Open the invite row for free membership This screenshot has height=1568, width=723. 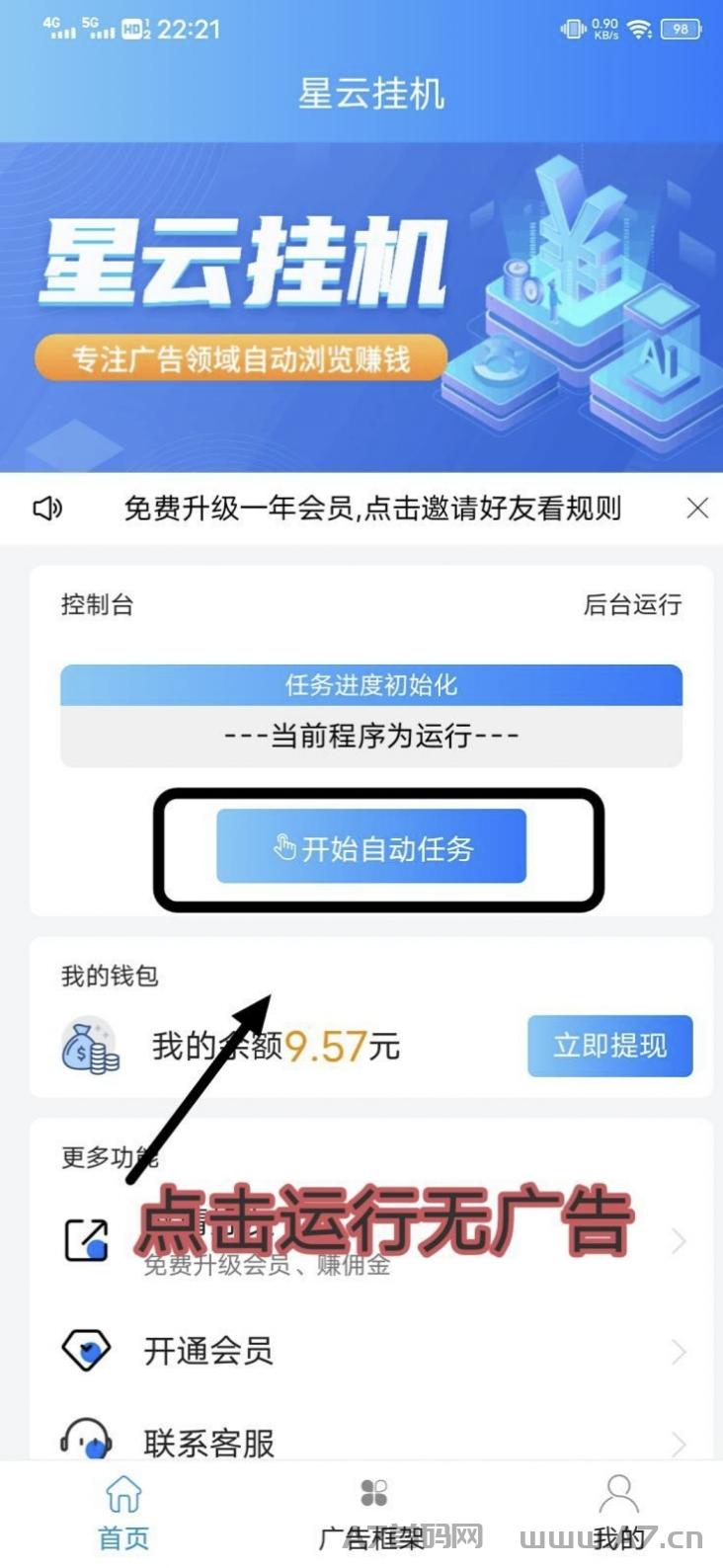click(371, 1241)
